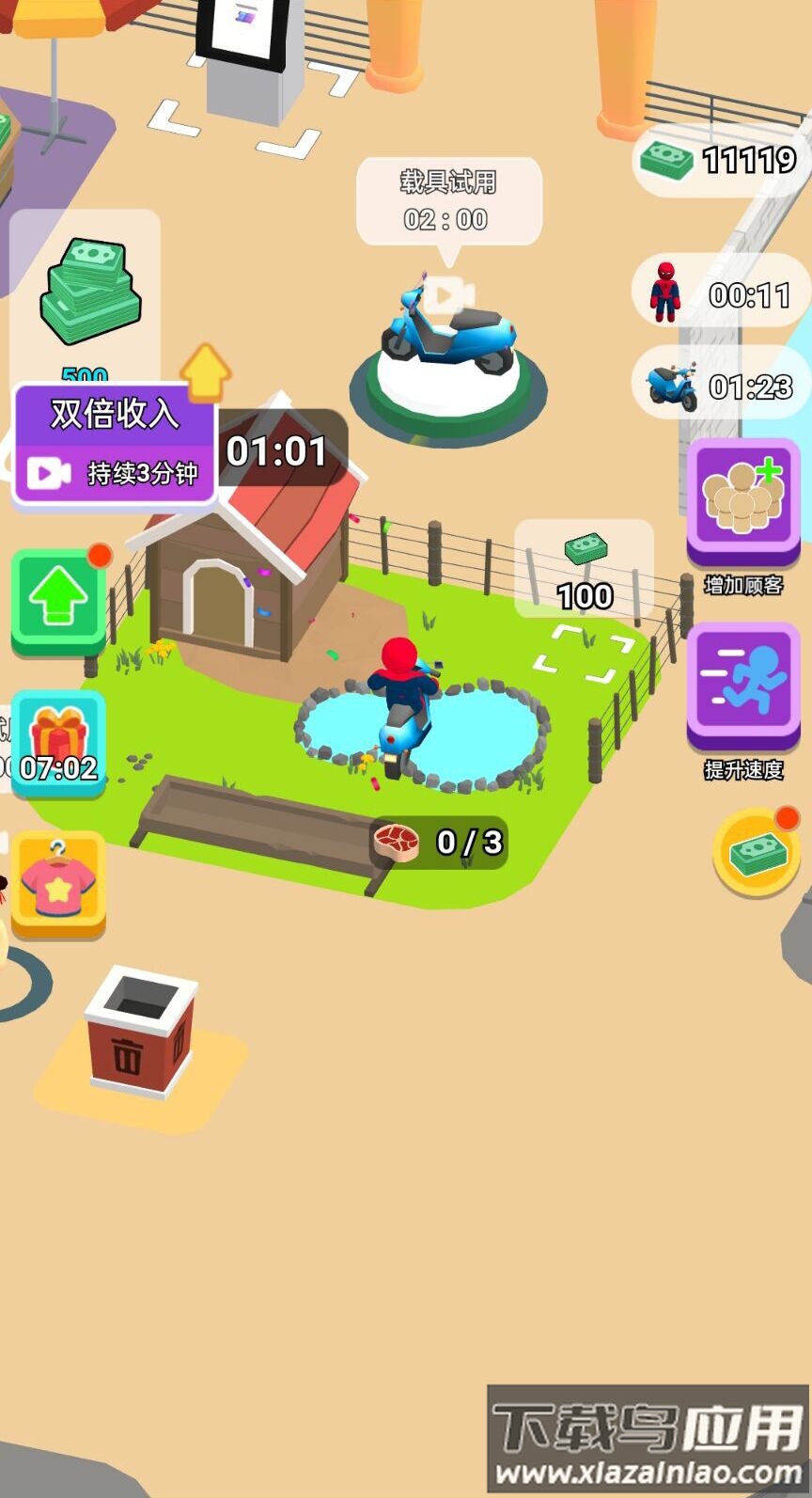Claim the 500 cash stack bonus

(86, 293)
